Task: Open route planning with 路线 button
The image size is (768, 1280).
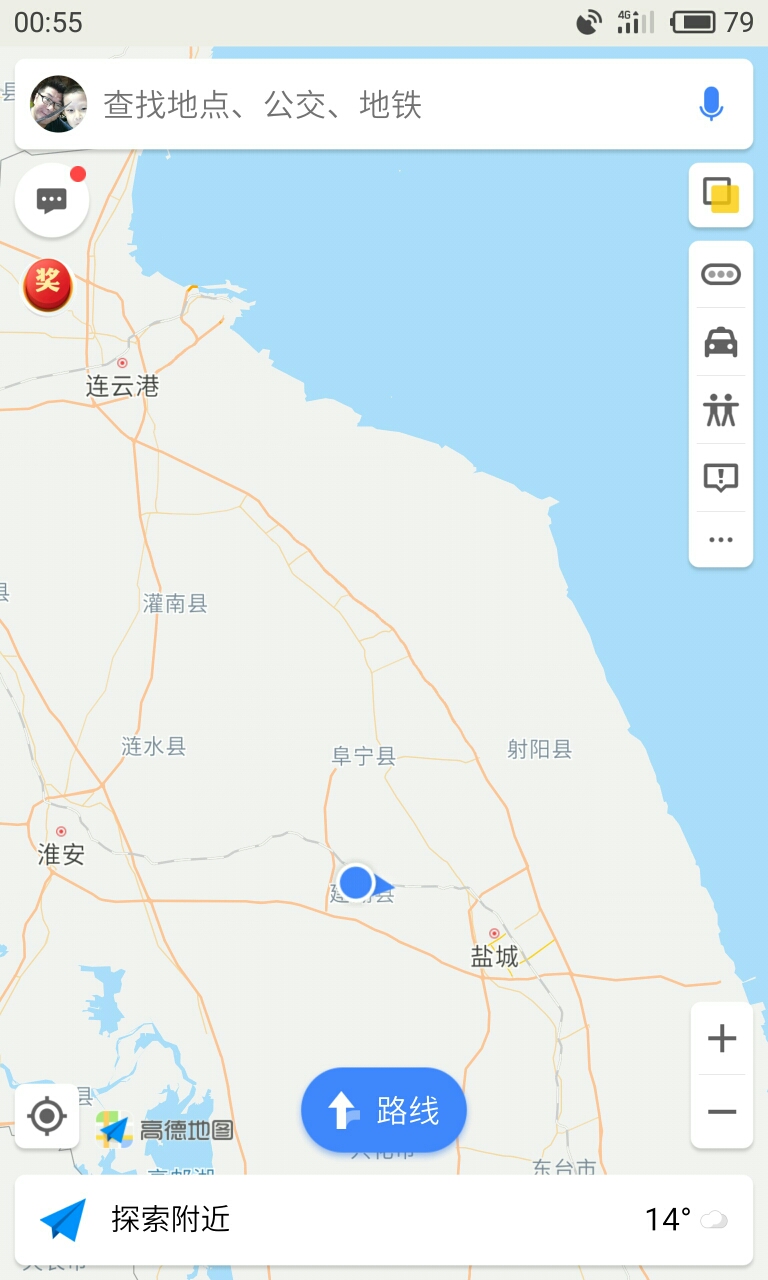Action: 384,1110
